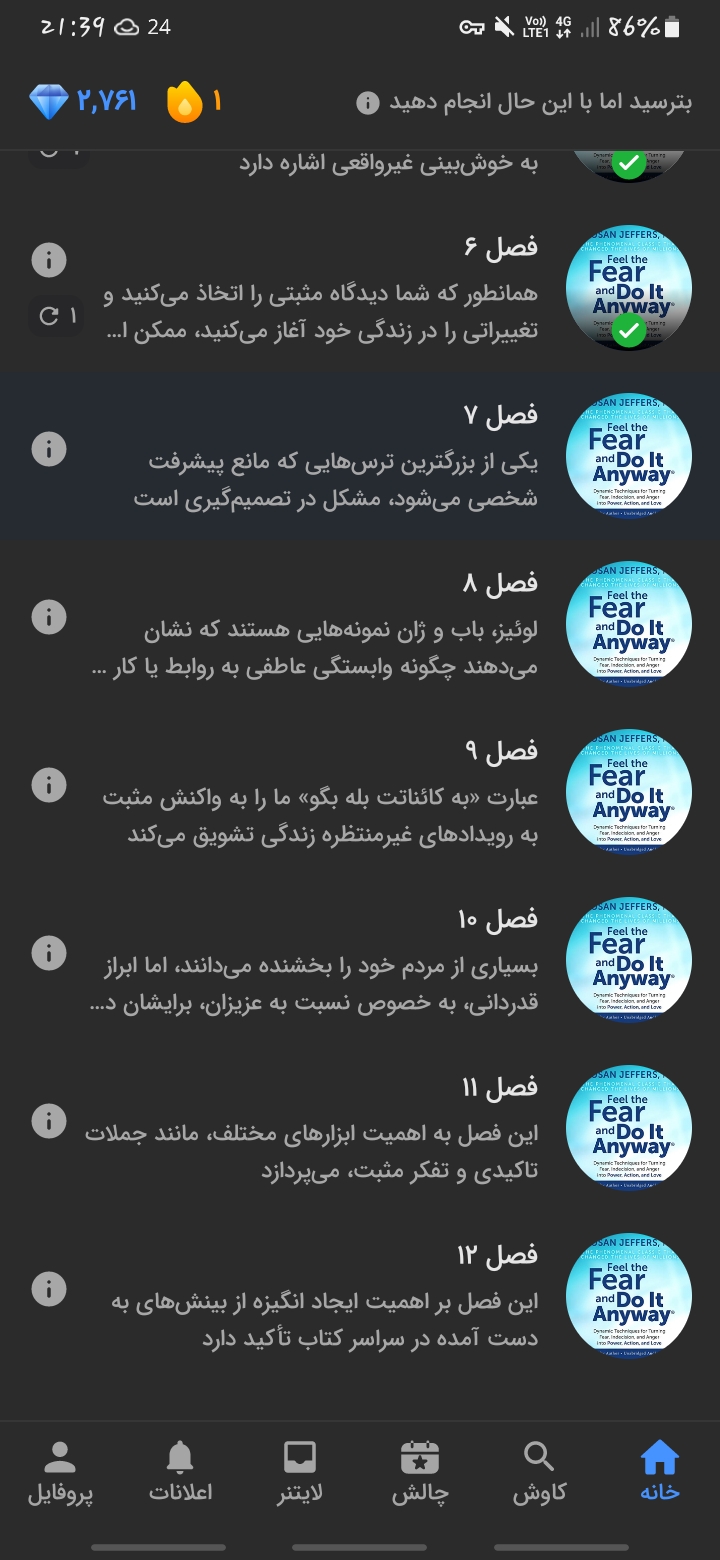720x1560 pixels.
Task: Open chapter فصل ۱۲
Action: [360, 1296]
